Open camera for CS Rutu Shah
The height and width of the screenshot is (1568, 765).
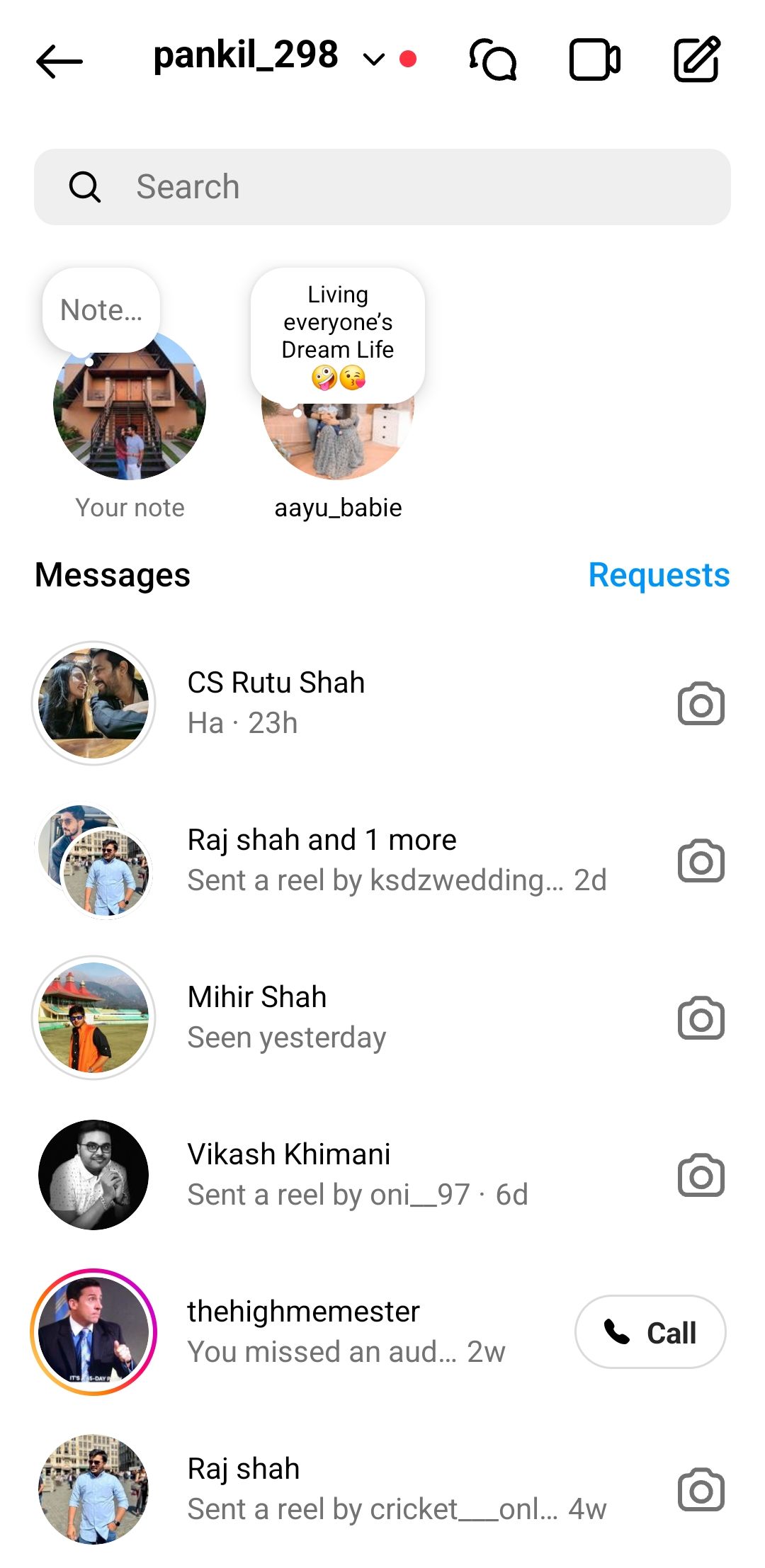(701, 704)
